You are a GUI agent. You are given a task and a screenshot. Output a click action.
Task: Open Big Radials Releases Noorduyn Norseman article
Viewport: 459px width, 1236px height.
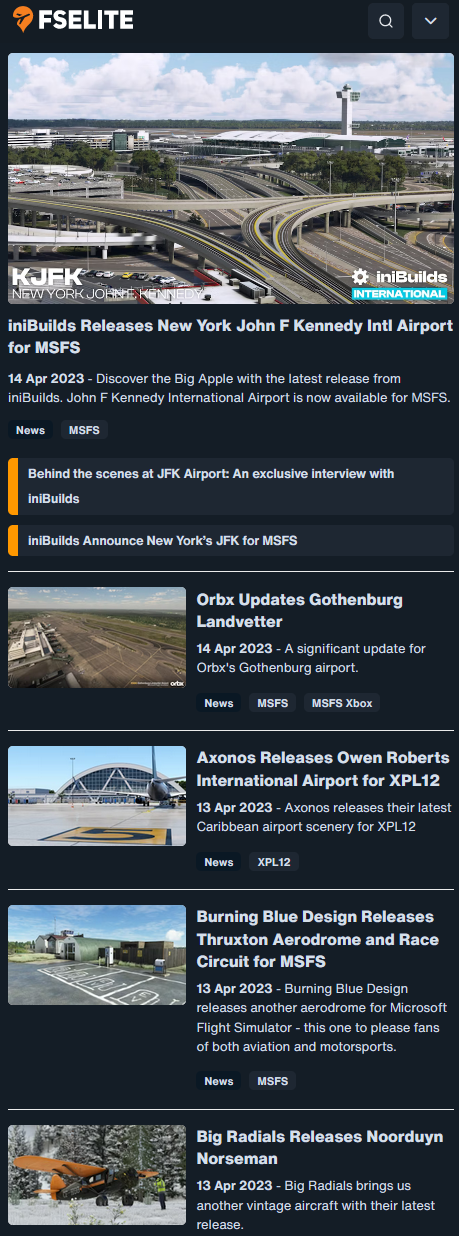coord(320,1148)
